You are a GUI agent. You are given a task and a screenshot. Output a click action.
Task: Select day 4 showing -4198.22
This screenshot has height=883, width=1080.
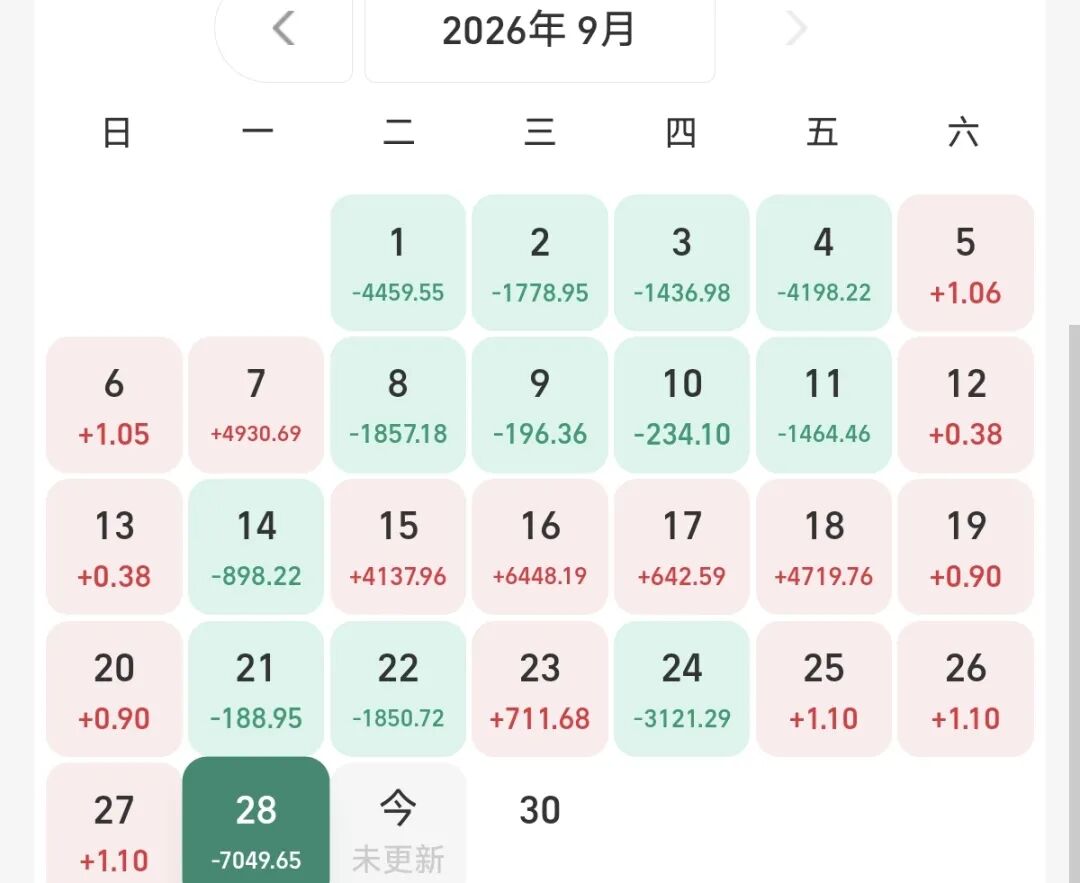tap(824, 262)
